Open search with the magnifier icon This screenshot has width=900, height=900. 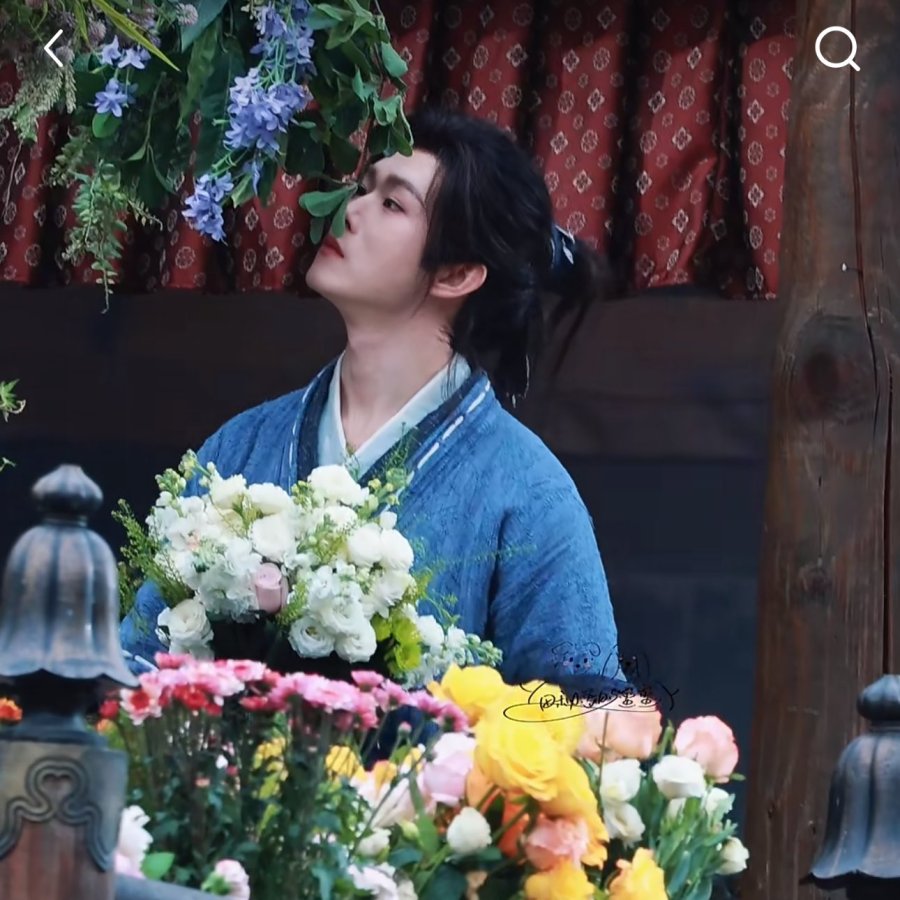tap(836, 47)
